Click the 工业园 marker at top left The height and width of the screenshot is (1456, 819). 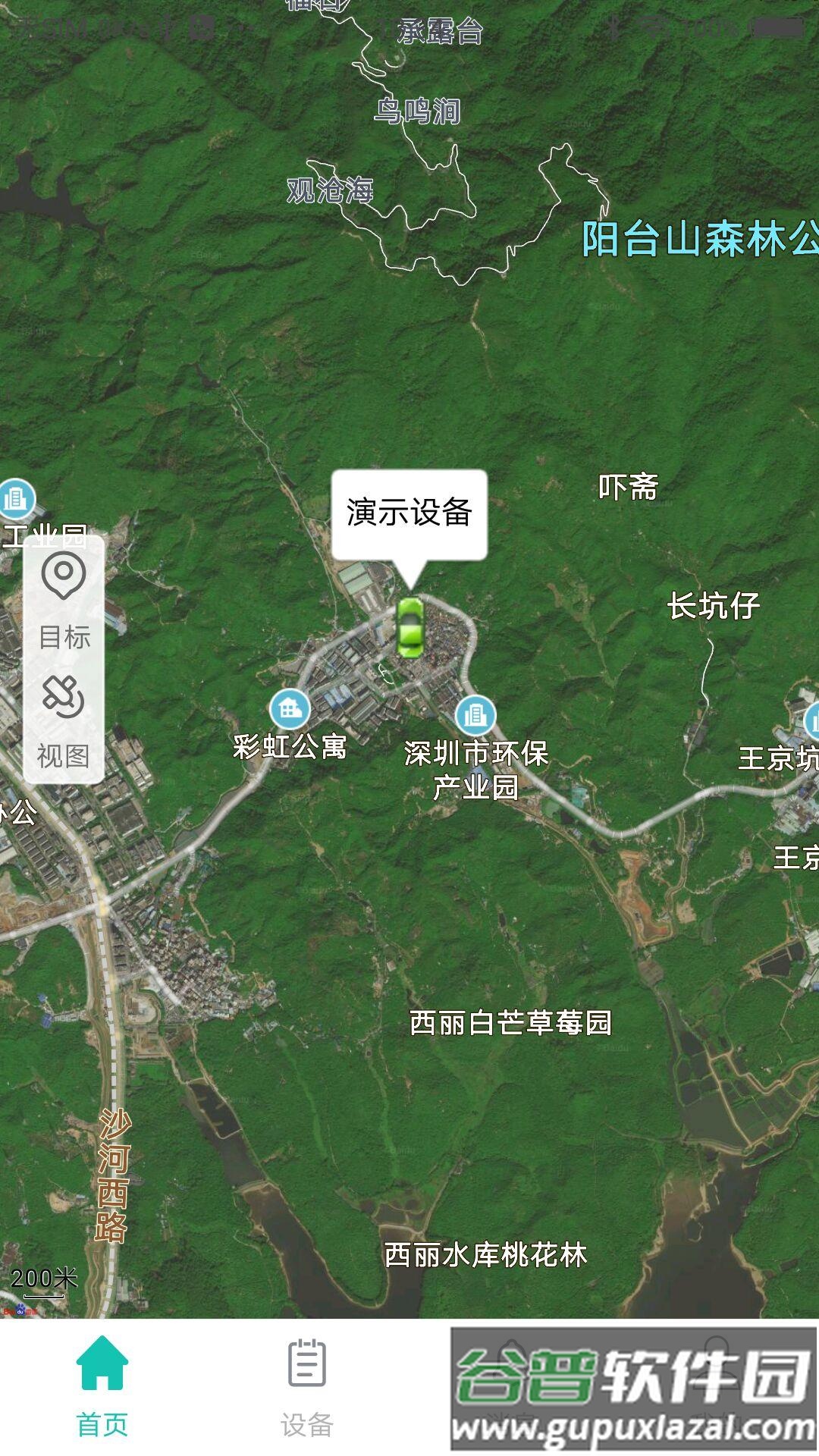point(17,497)
